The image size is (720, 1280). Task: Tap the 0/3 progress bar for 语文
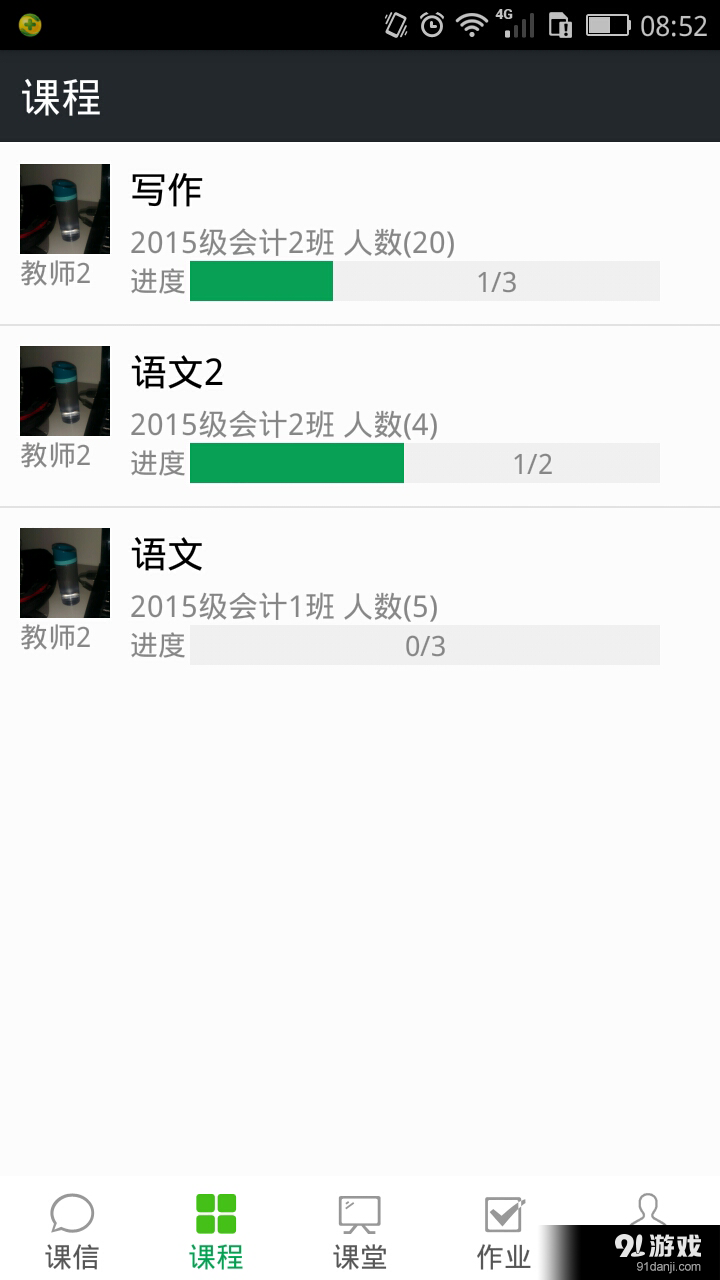425,645
